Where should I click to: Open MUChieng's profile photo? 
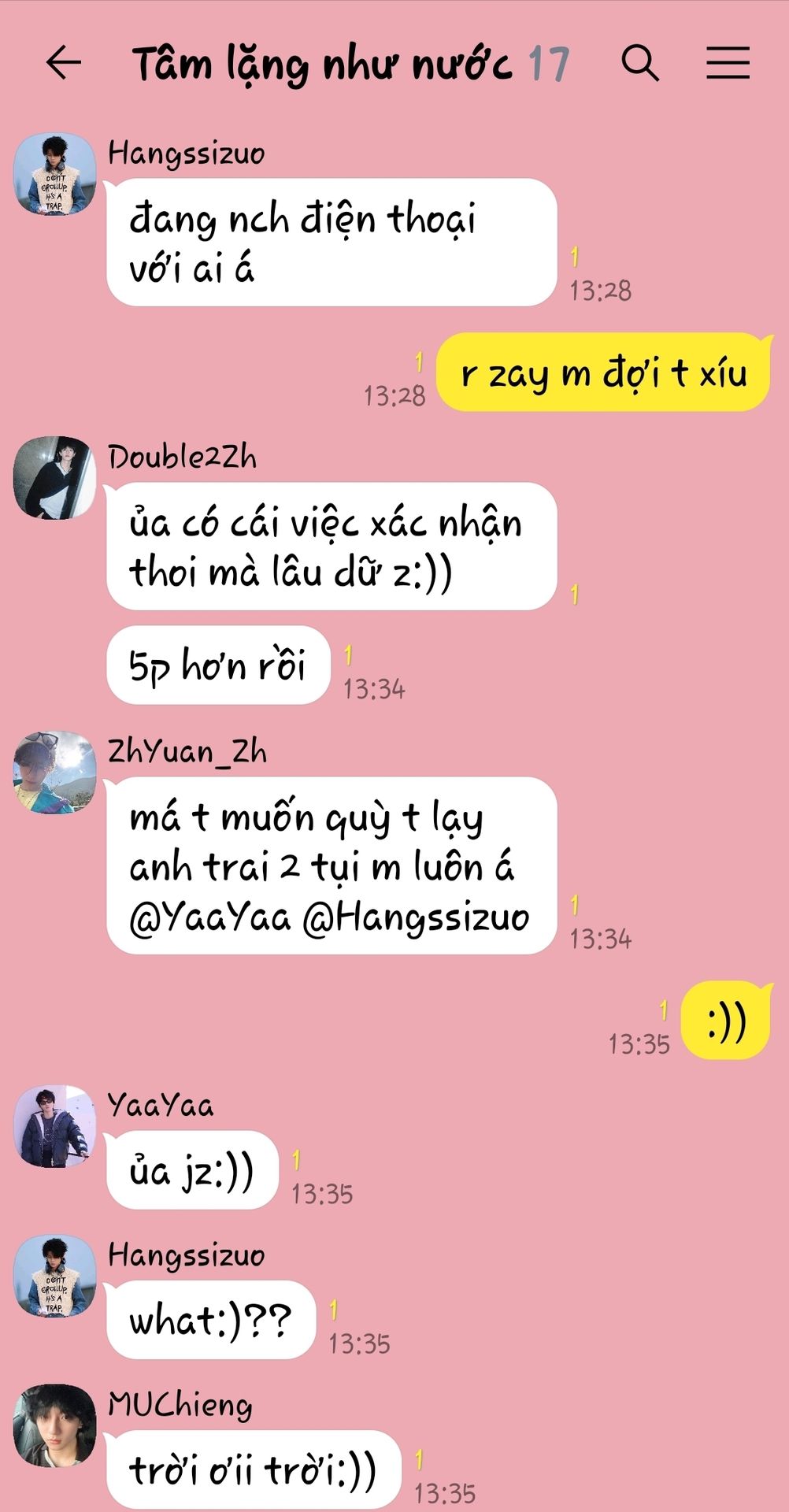pos(54,1425)
